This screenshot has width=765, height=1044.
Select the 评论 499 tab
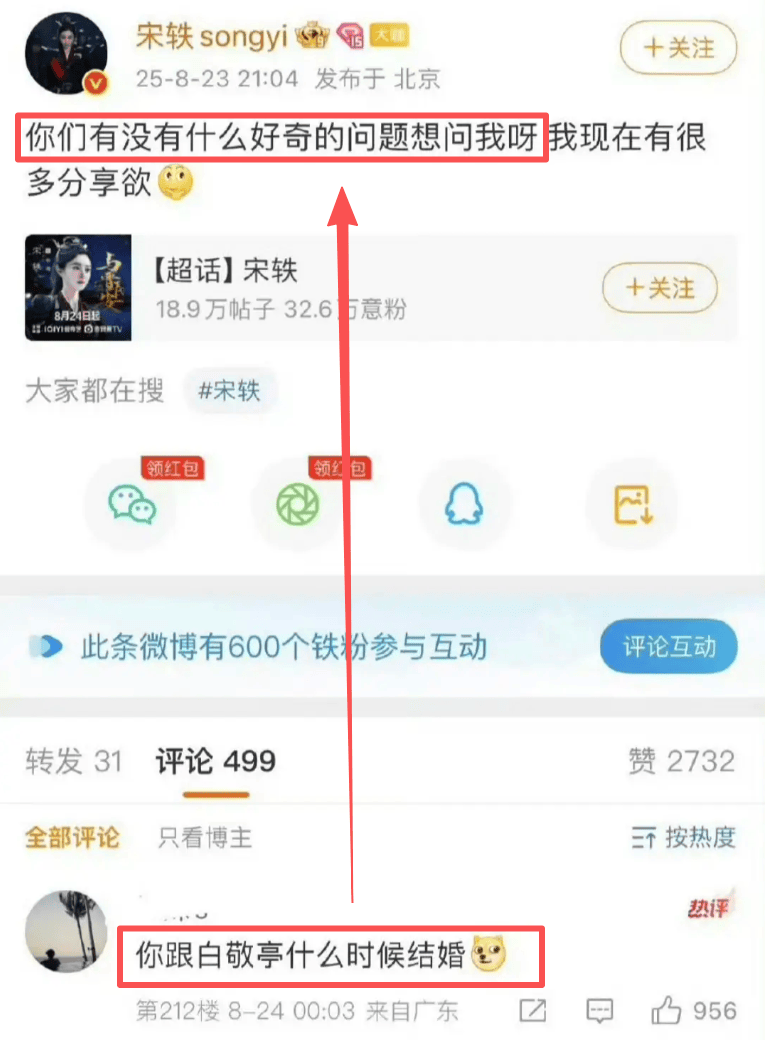[215, 761]
